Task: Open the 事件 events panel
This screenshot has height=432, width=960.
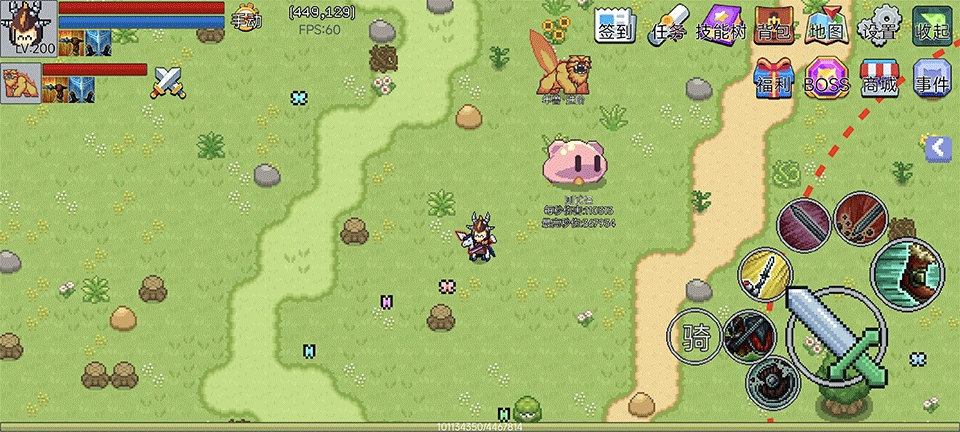Action: (x=932, y=80)
